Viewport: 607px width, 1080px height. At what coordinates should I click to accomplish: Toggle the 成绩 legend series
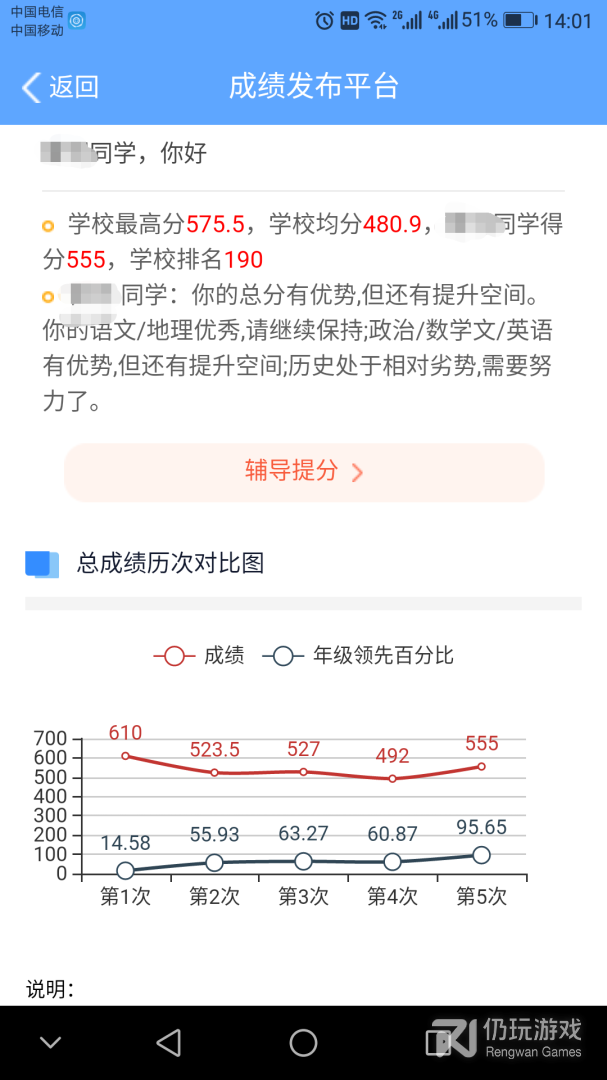200,656
